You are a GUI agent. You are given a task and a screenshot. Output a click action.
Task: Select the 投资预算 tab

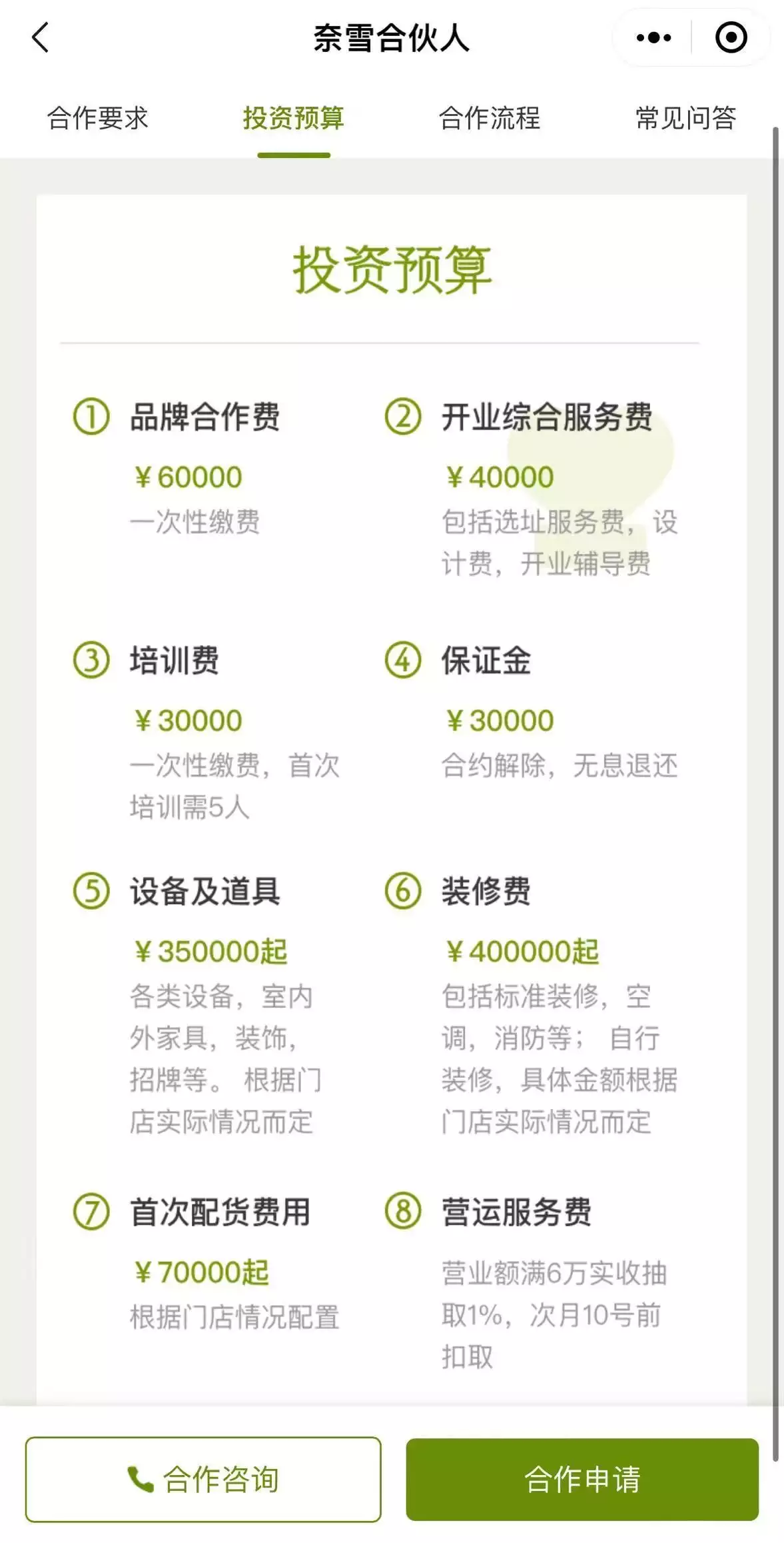pos(294,119)
